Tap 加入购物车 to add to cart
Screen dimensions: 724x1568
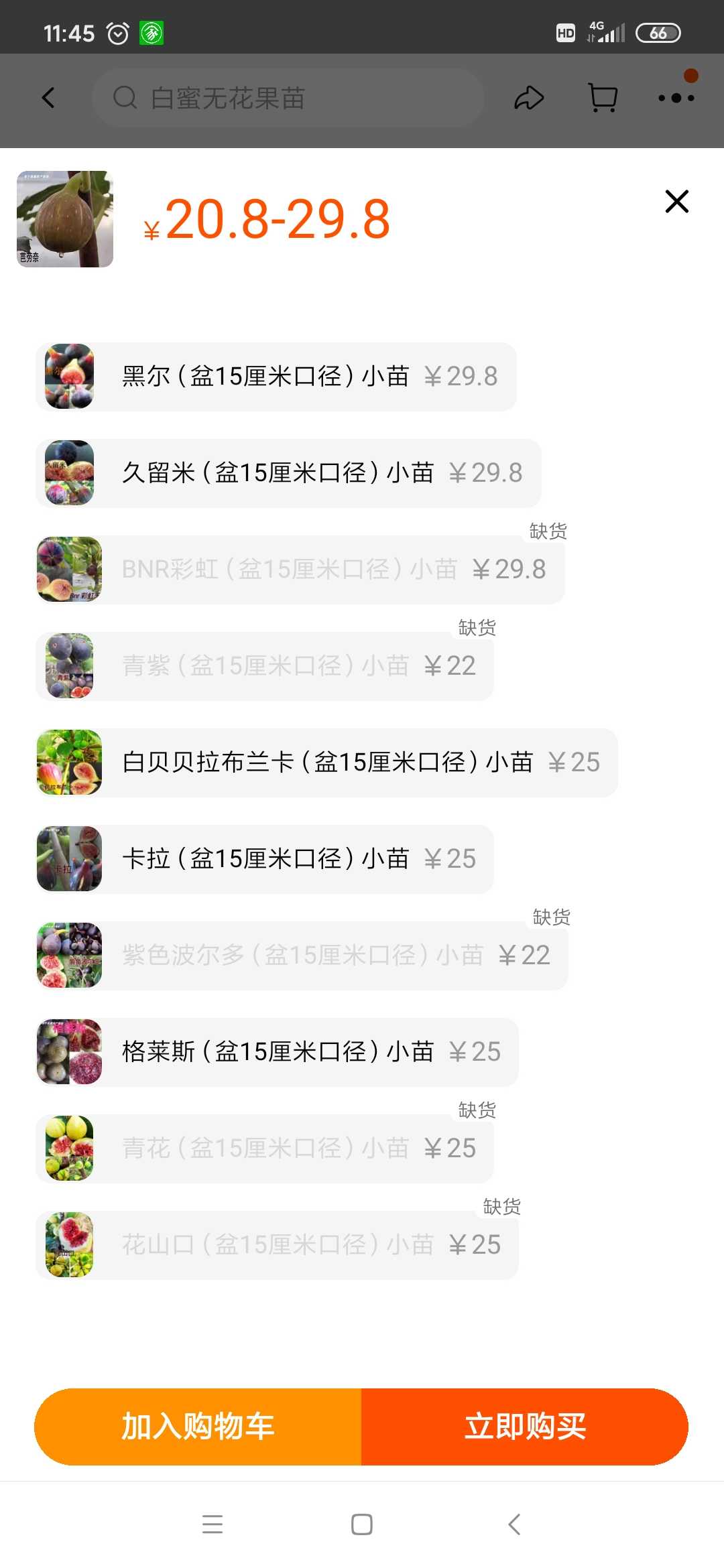[x=198, y=1427]
